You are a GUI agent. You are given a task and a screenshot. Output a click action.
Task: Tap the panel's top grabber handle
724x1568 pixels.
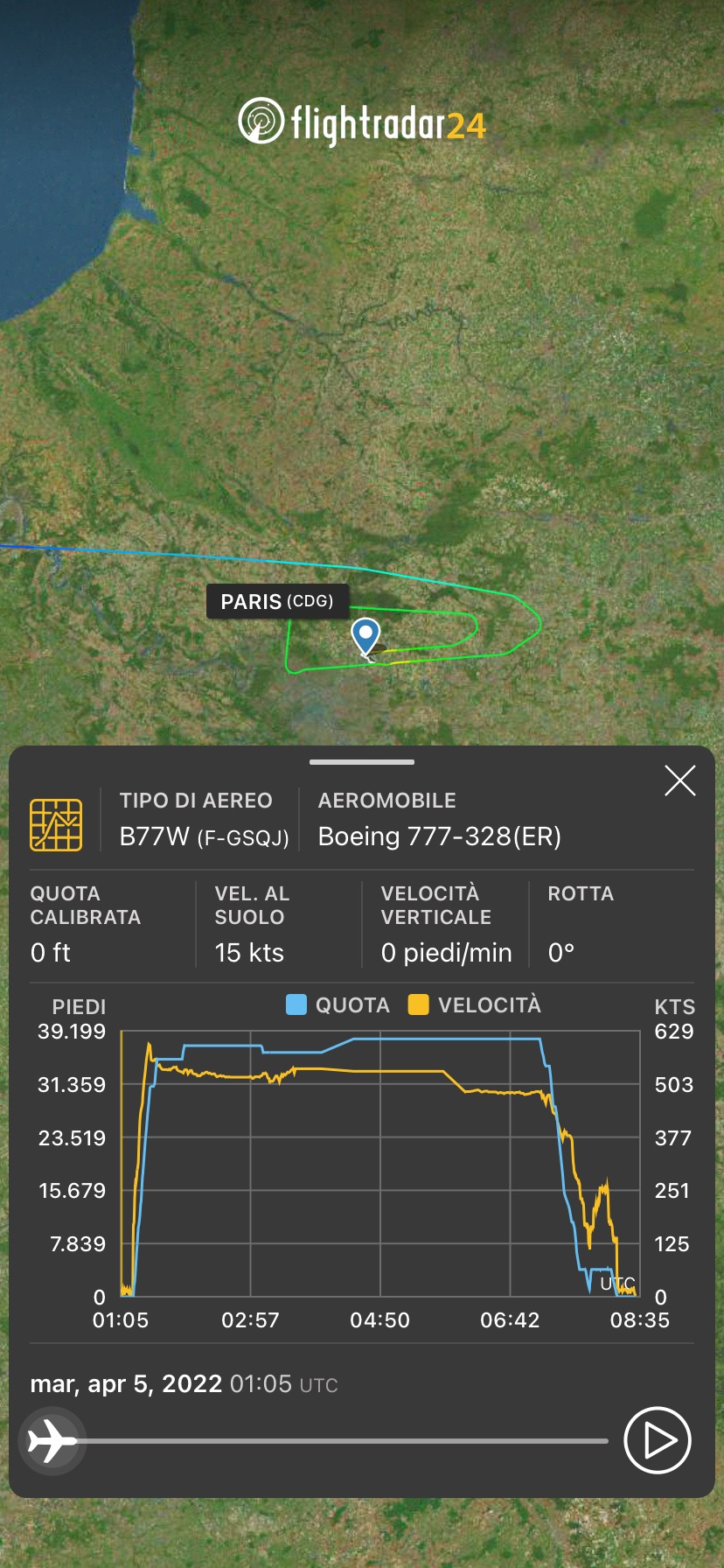[x=362, y=762]
